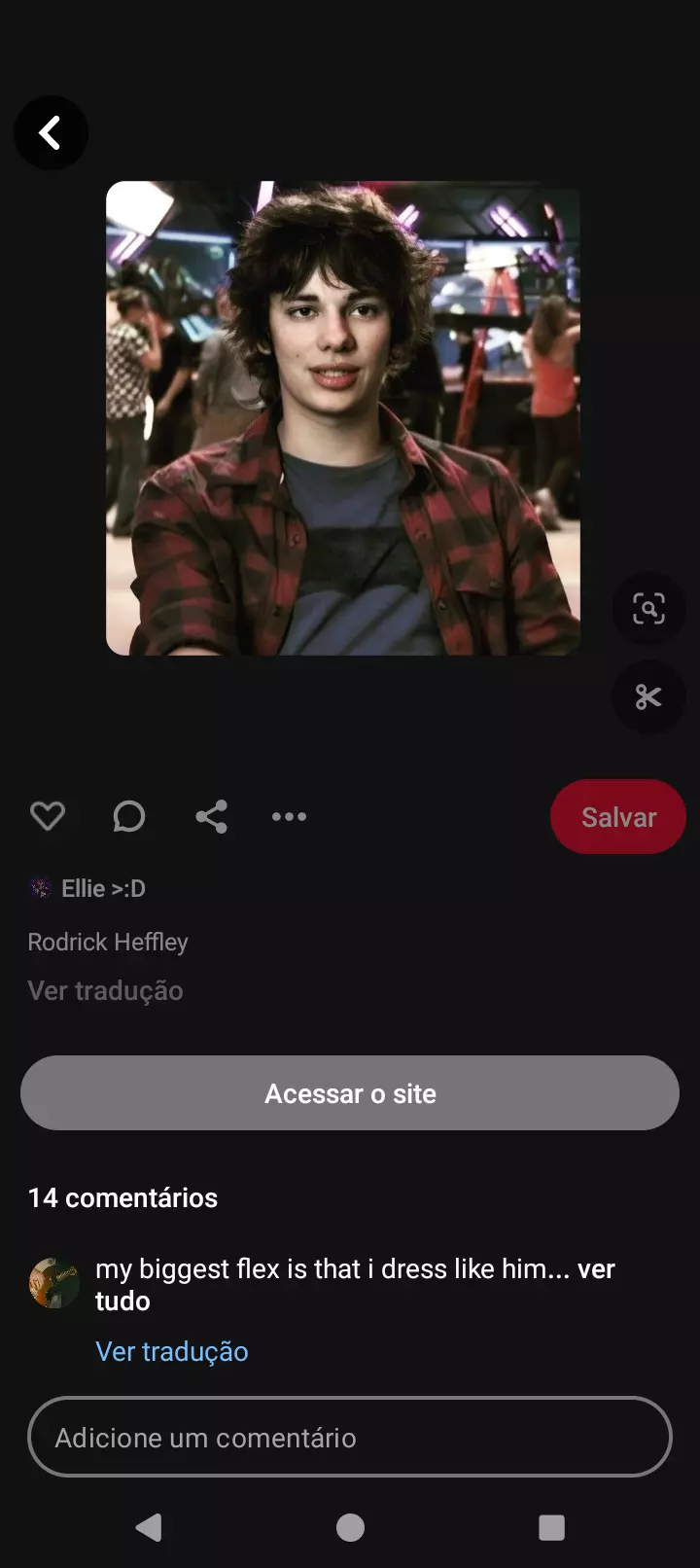Open the comment bubble icon
The height and width of the screenshot is (1568, 700).
pyautogui.click(x=128, y=816)
